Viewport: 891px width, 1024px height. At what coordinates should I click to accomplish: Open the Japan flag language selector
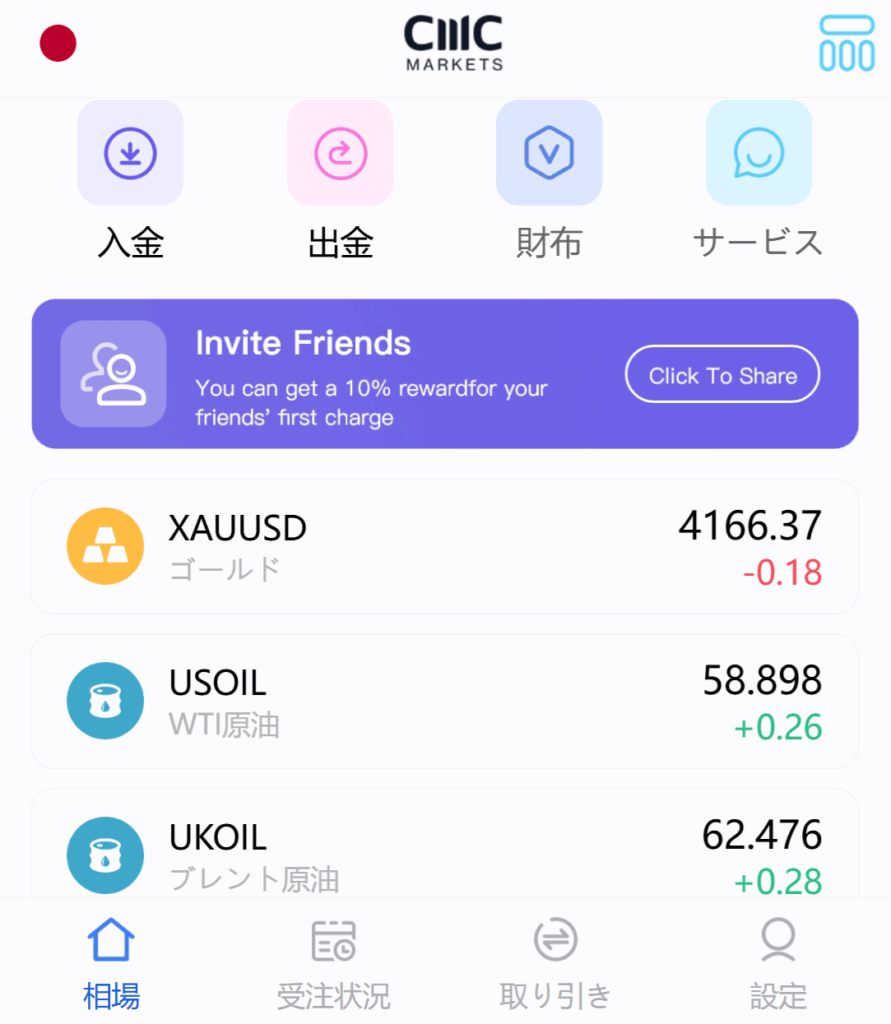[x=58, y=43]
